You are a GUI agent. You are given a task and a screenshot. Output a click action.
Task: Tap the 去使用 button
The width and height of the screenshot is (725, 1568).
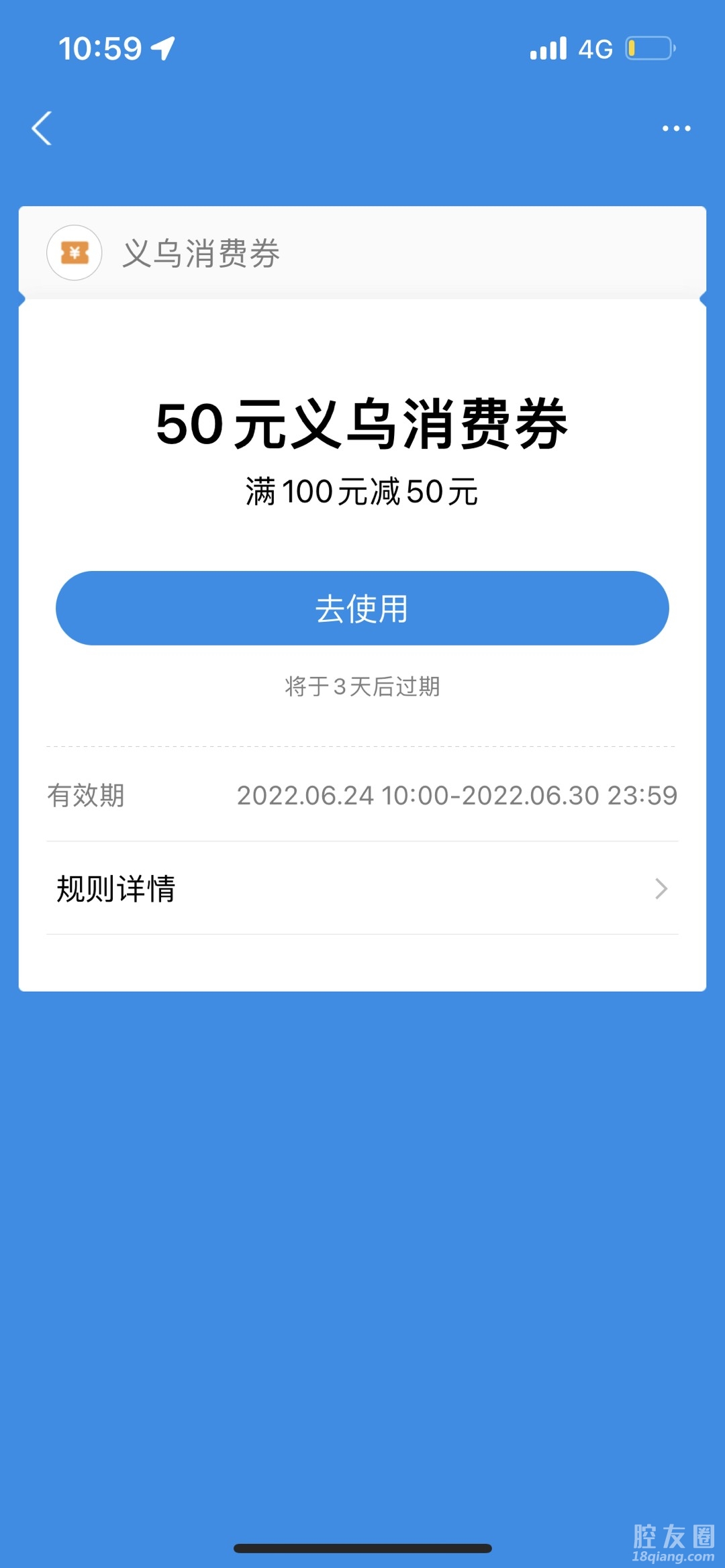point(362,608)
